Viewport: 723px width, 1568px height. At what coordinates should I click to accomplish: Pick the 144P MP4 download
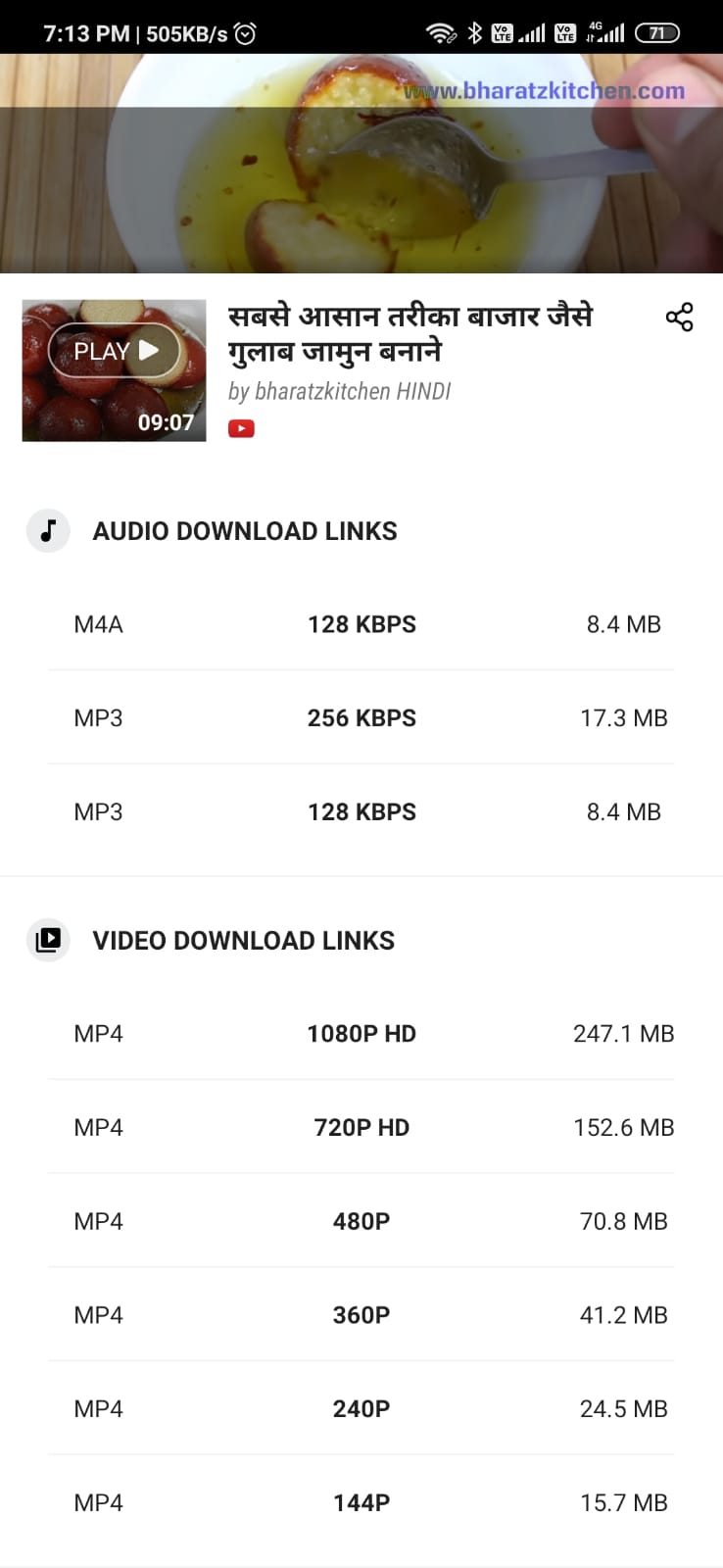pyautogui.click(x=361, y=1503)
